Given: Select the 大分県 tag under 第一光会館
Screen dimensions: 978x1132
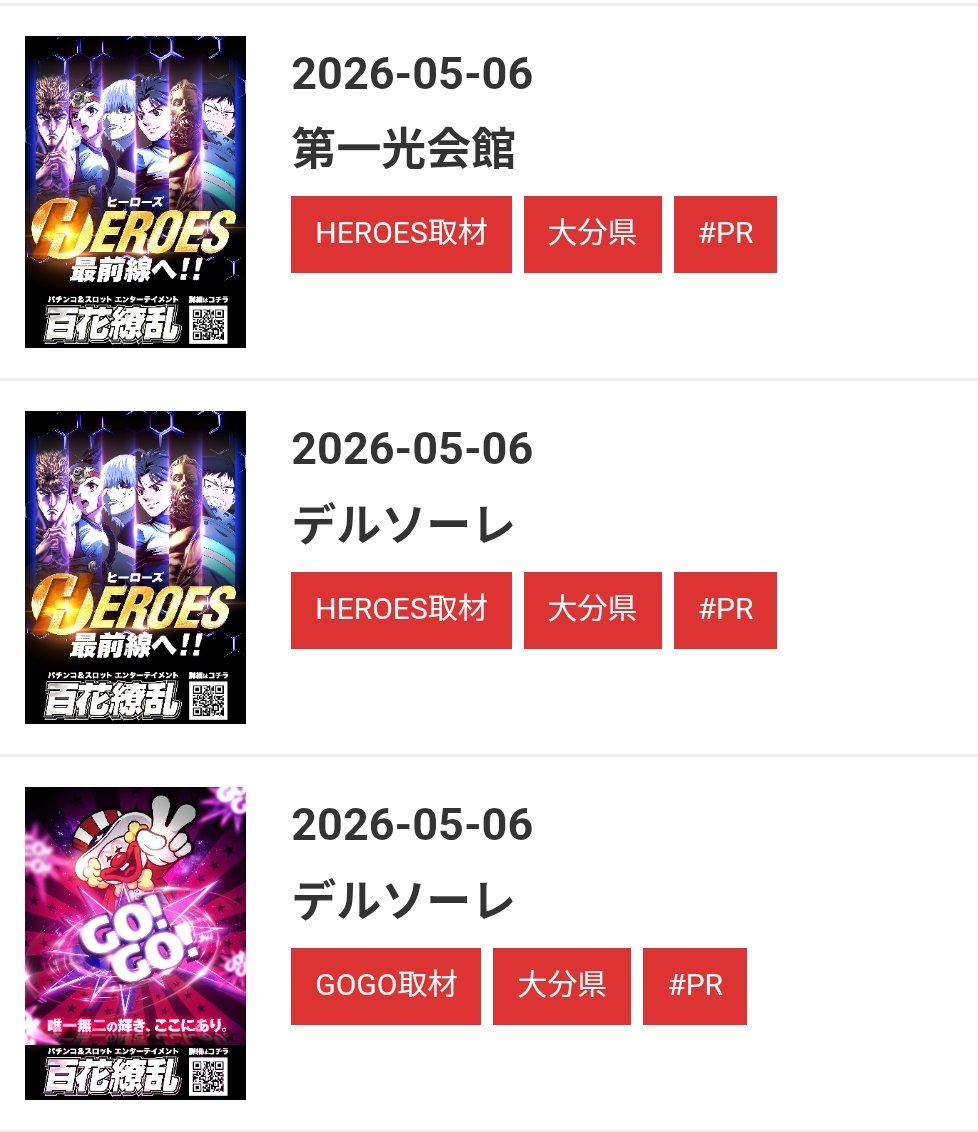Looking at the screenshot, I should pos(593,234).
